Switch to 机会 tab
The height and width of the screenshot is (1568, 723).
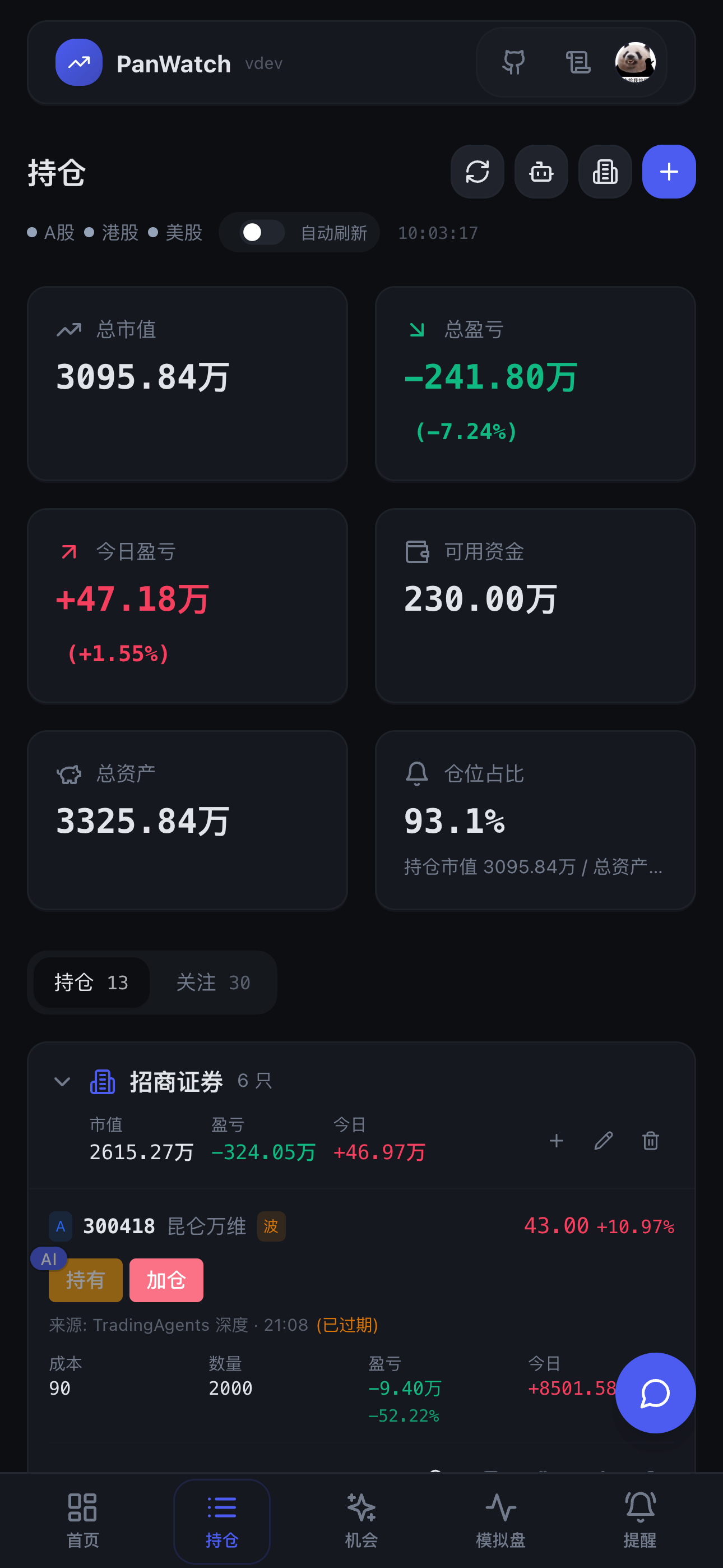(x=361, y=1521)
